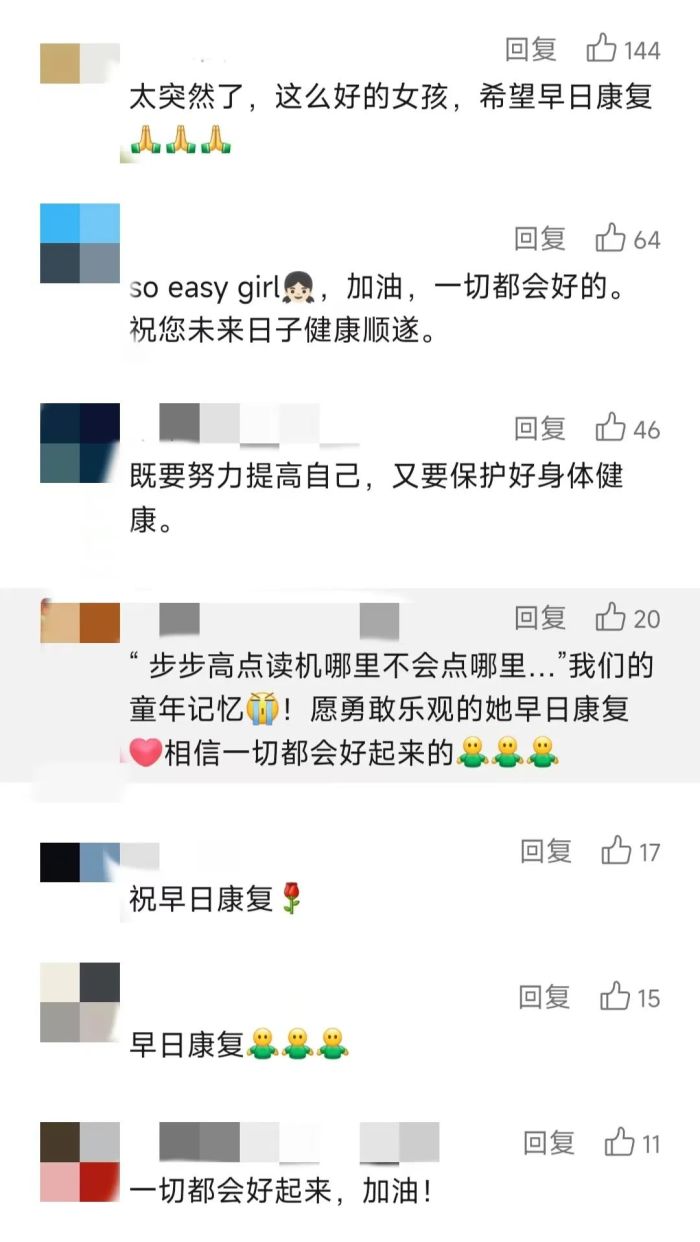700x1242 pixels.
Task: Reply to the comment with 144 likes
Action: tap(530, 48)
